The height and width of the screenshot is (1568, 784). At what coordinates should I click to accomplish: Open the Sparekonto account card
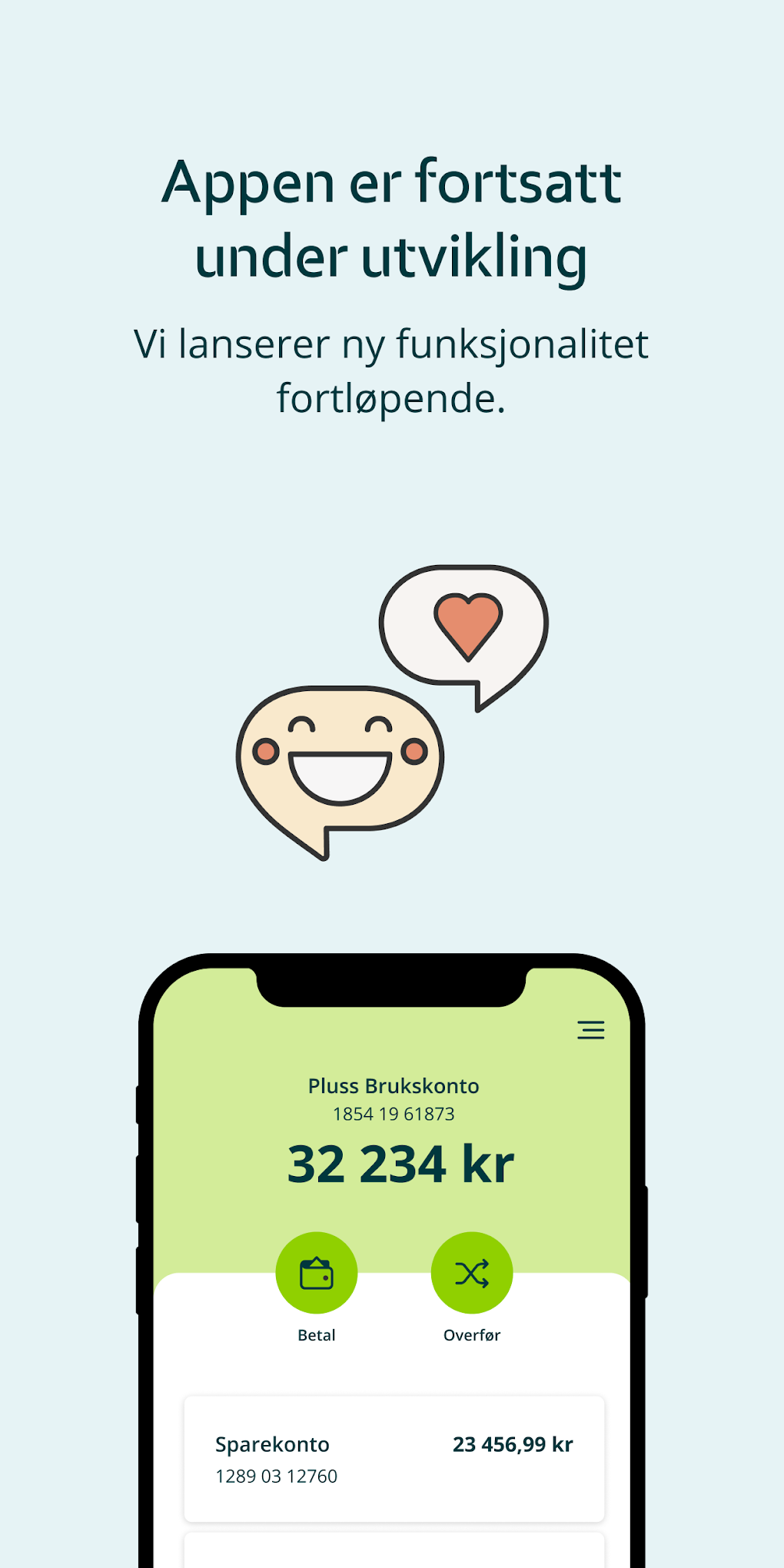394,1459
